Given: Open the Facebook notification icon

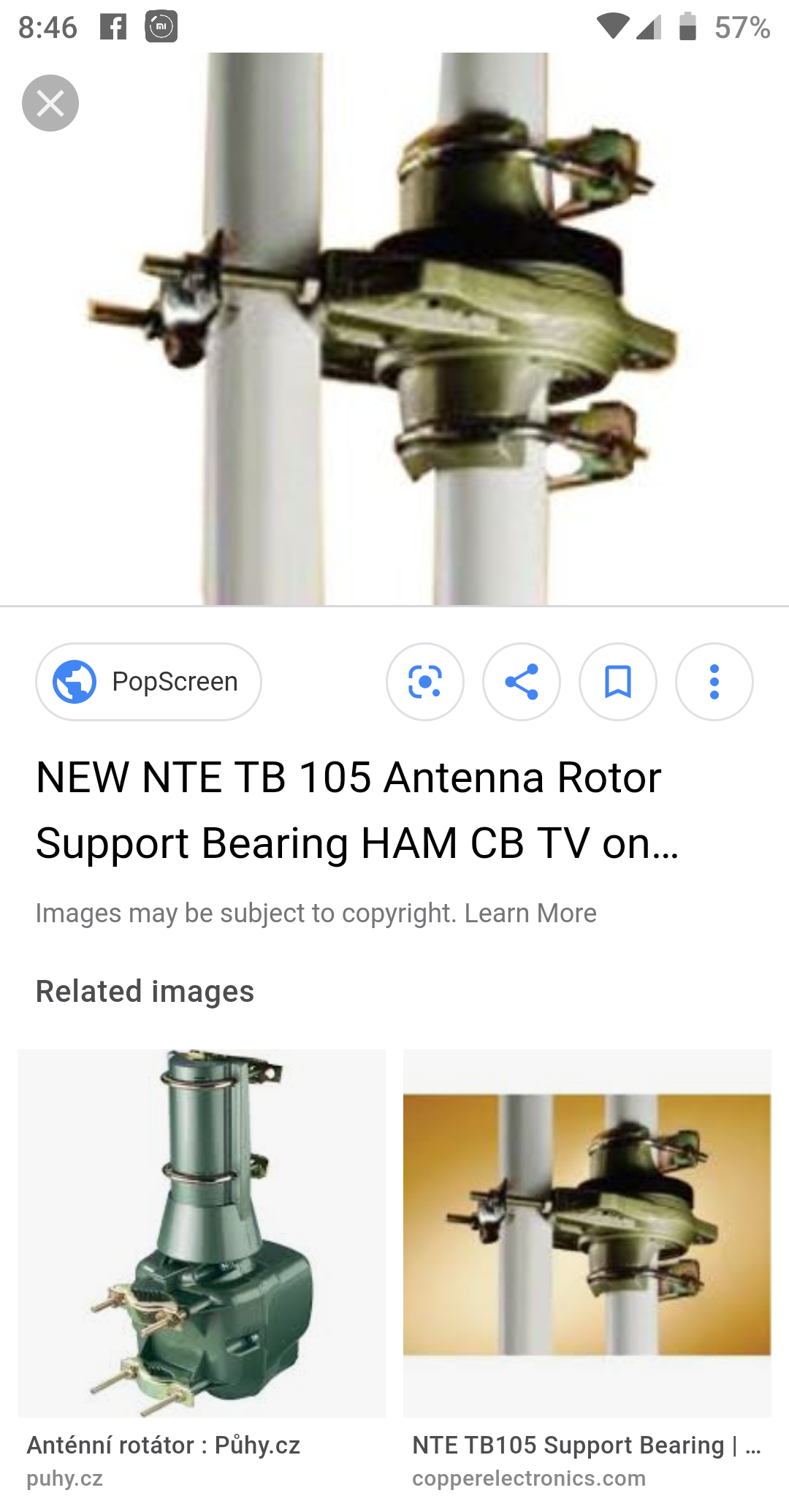Looking at the screenshot, I should click(x=113, y=26).
